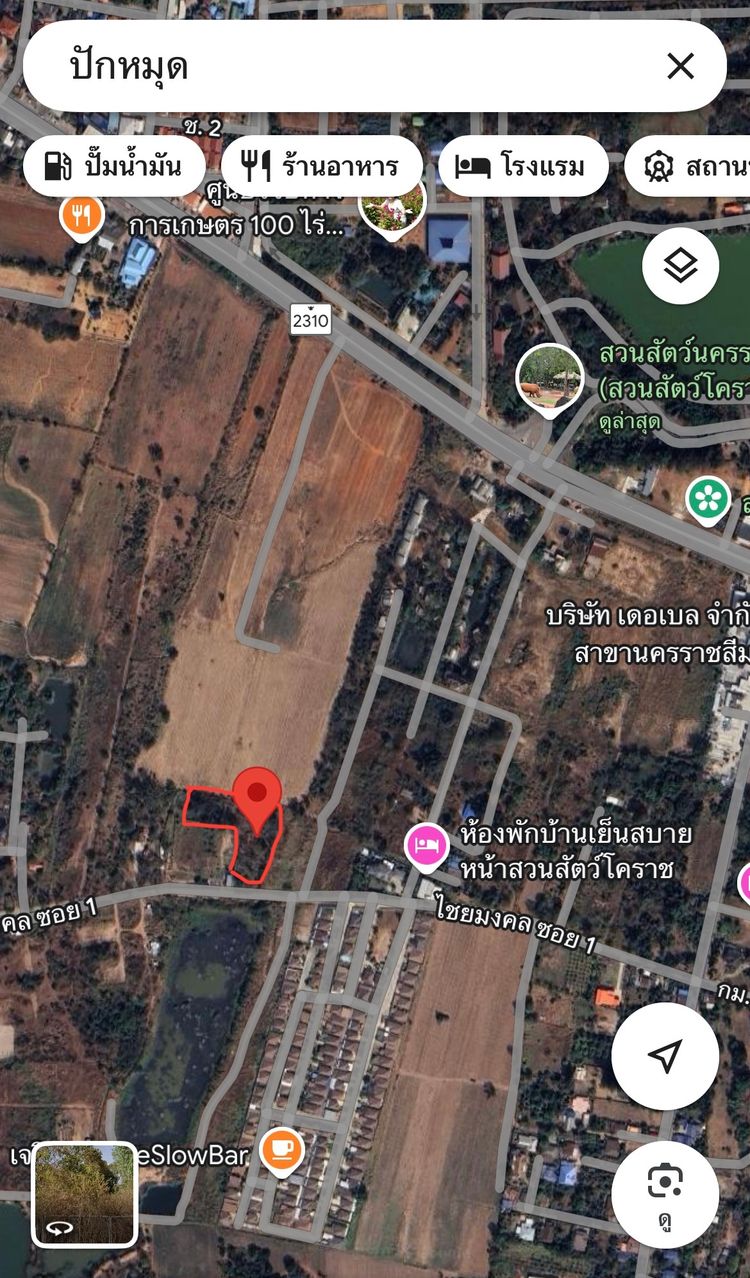Open the Street View thumbnail
The width and height of the screenshot is (750, 1278).
(85, 1195)
